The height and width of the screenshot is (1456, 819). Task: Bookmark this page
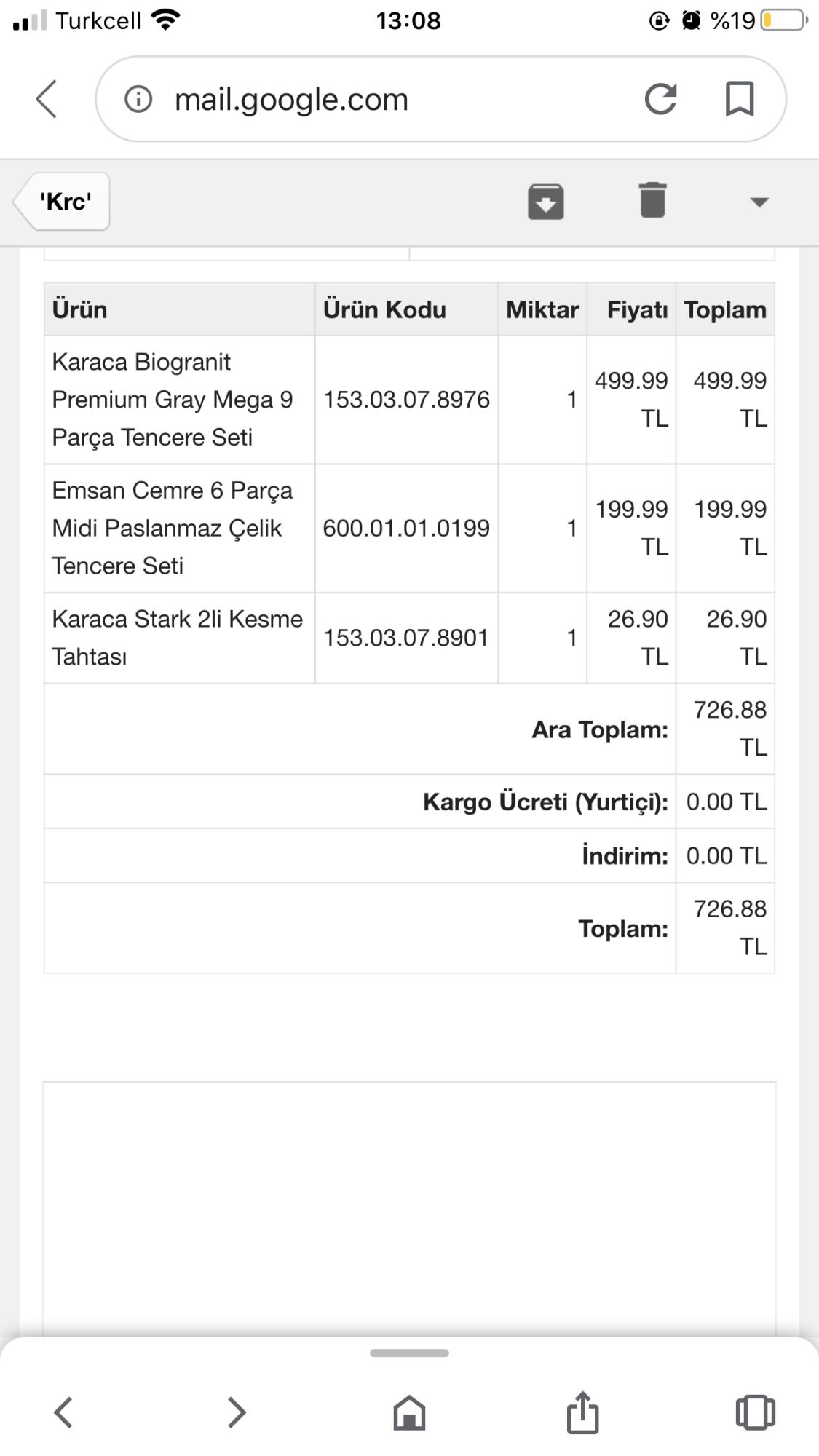tap(740, 99)
